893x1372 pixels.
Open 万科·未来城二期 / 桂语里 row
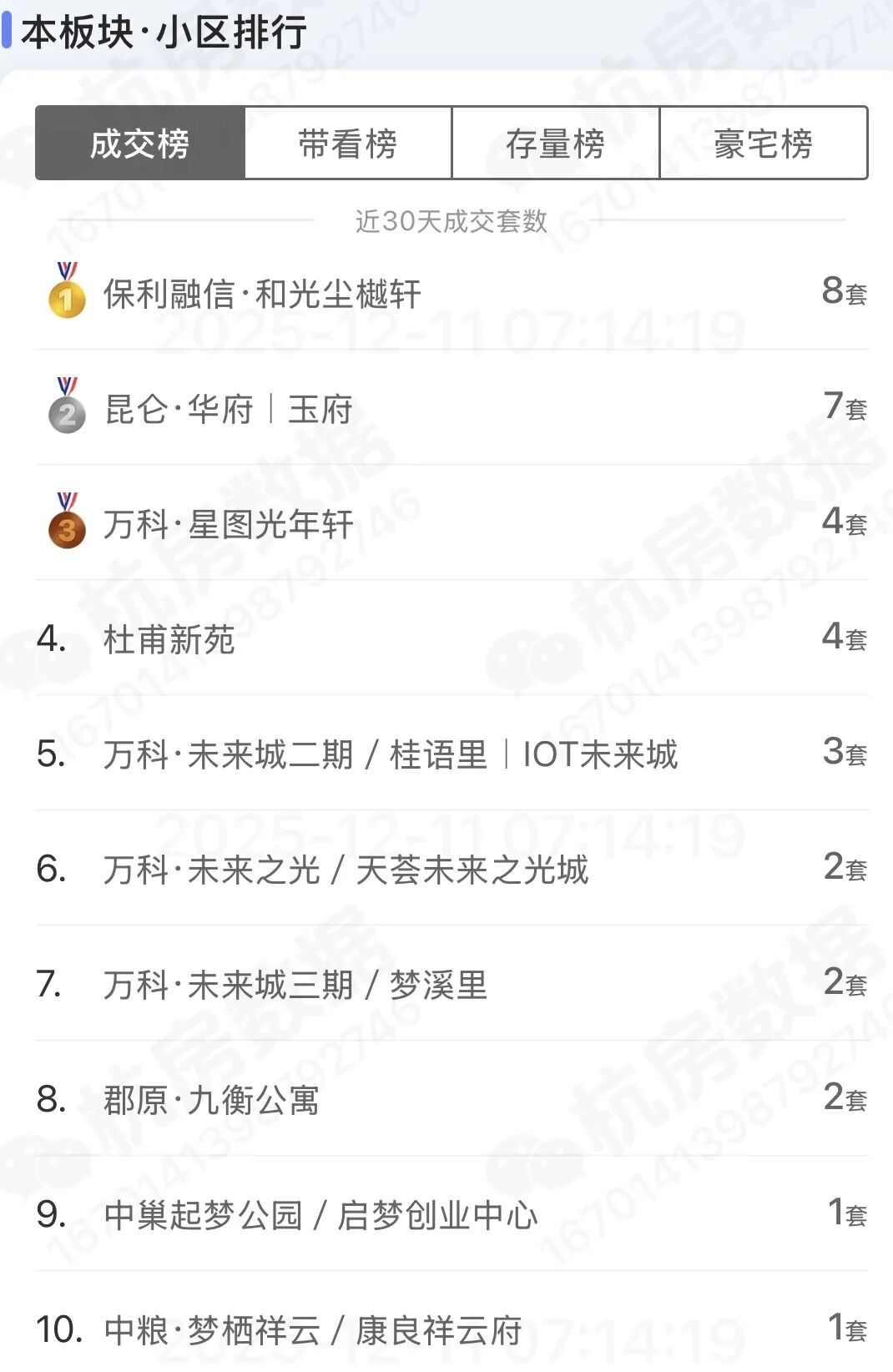[x=390, y=754]
